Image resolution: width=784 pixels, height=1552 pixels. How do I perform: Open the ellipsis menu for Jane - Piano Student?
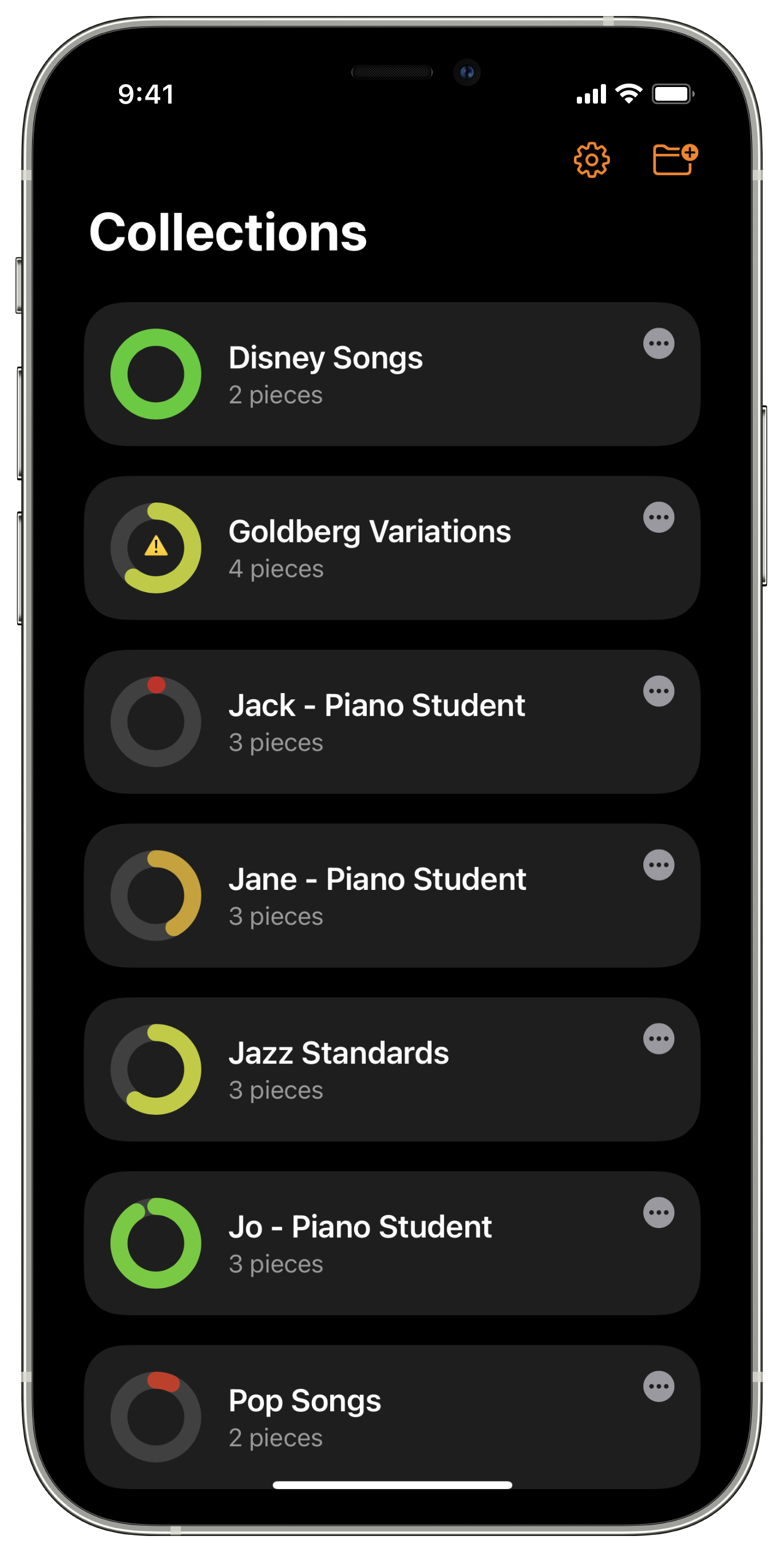pyautogui.click(x=658, y=865)
